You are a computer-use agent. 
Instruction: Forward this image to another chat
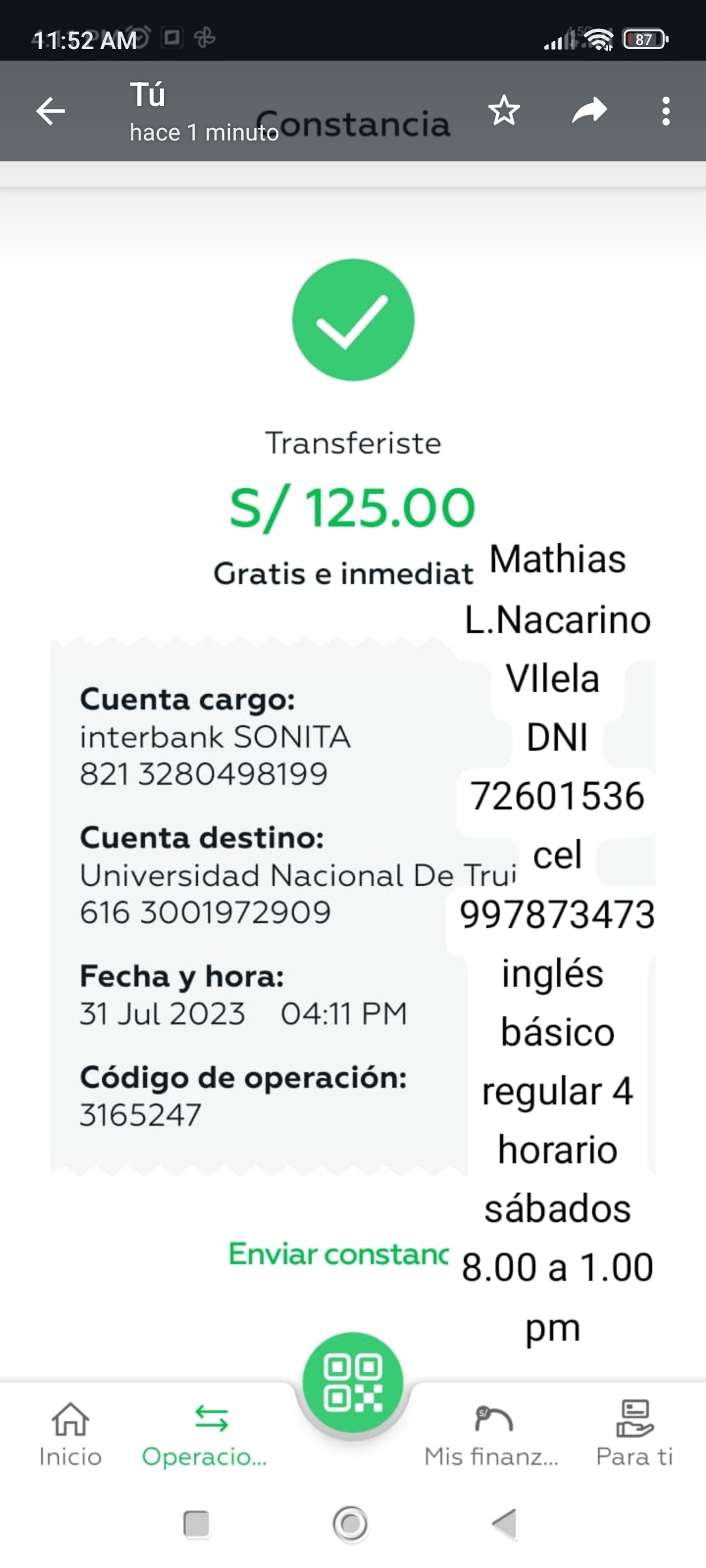coord(589,110)
